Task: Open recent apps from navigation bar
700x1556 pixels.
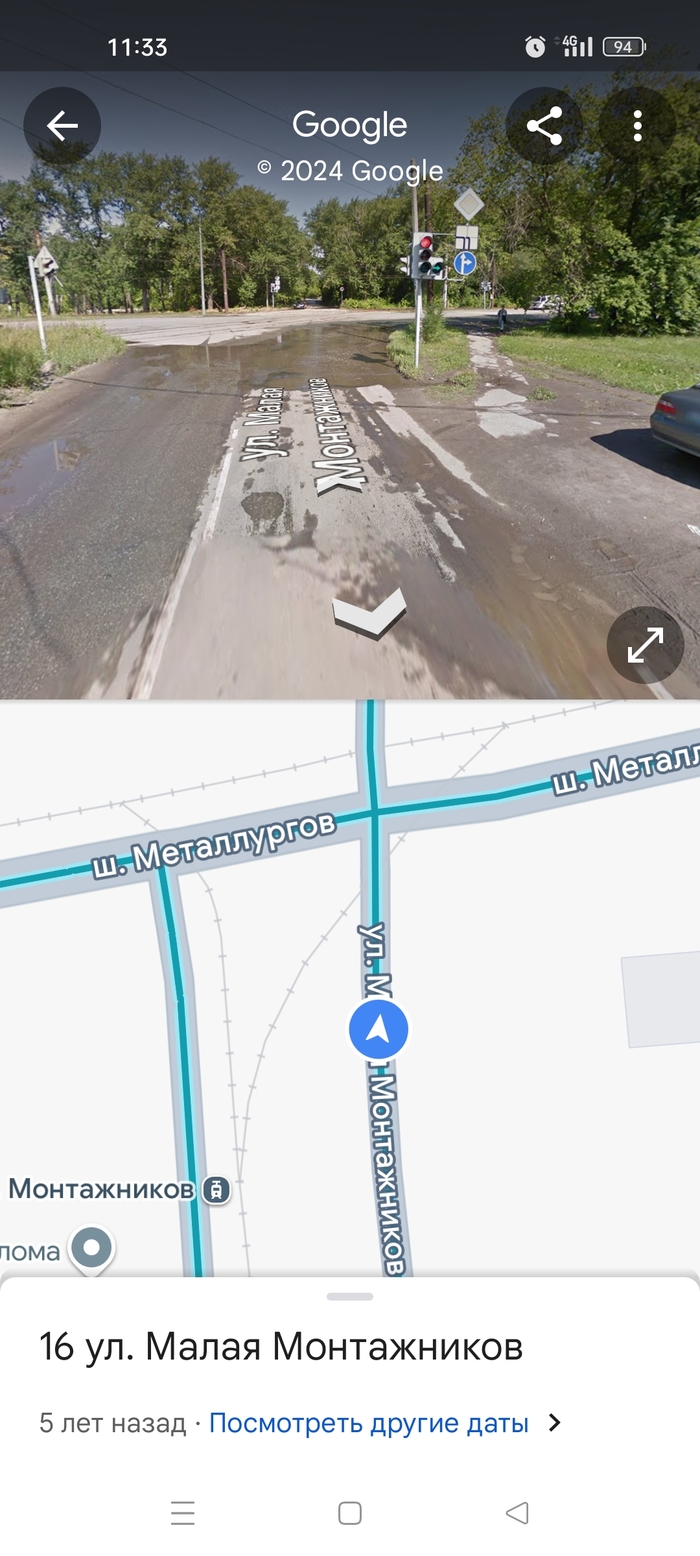Action: (183, 1513)
